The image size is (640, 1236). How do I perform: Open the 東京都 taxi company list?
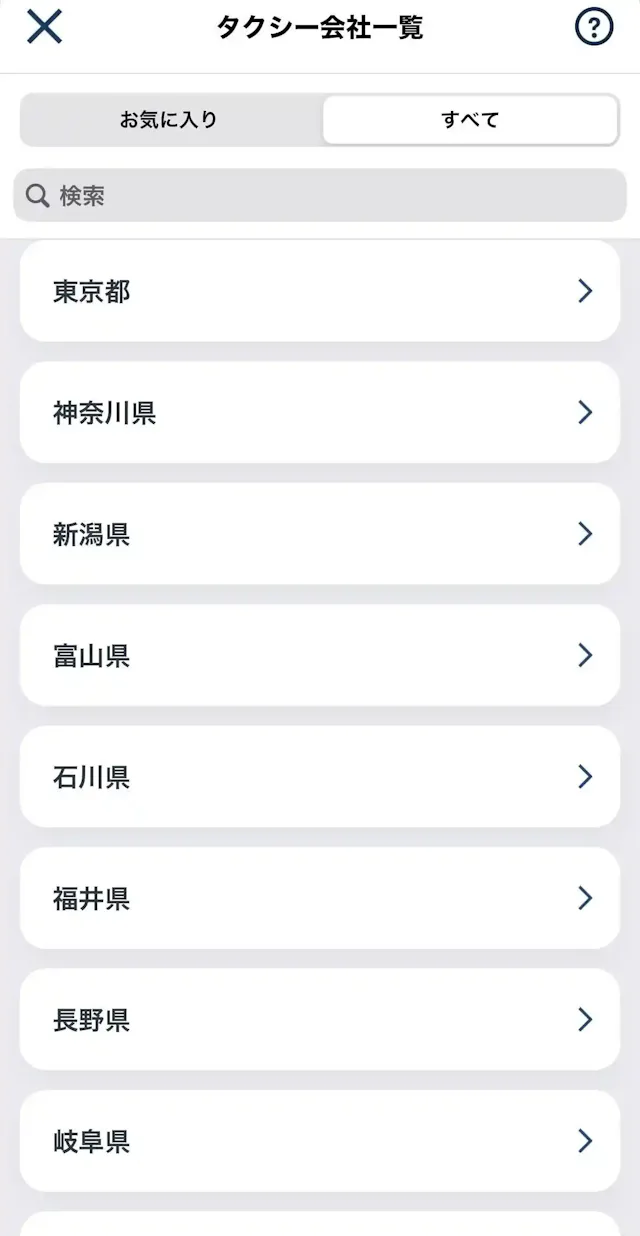click(320, 292)
